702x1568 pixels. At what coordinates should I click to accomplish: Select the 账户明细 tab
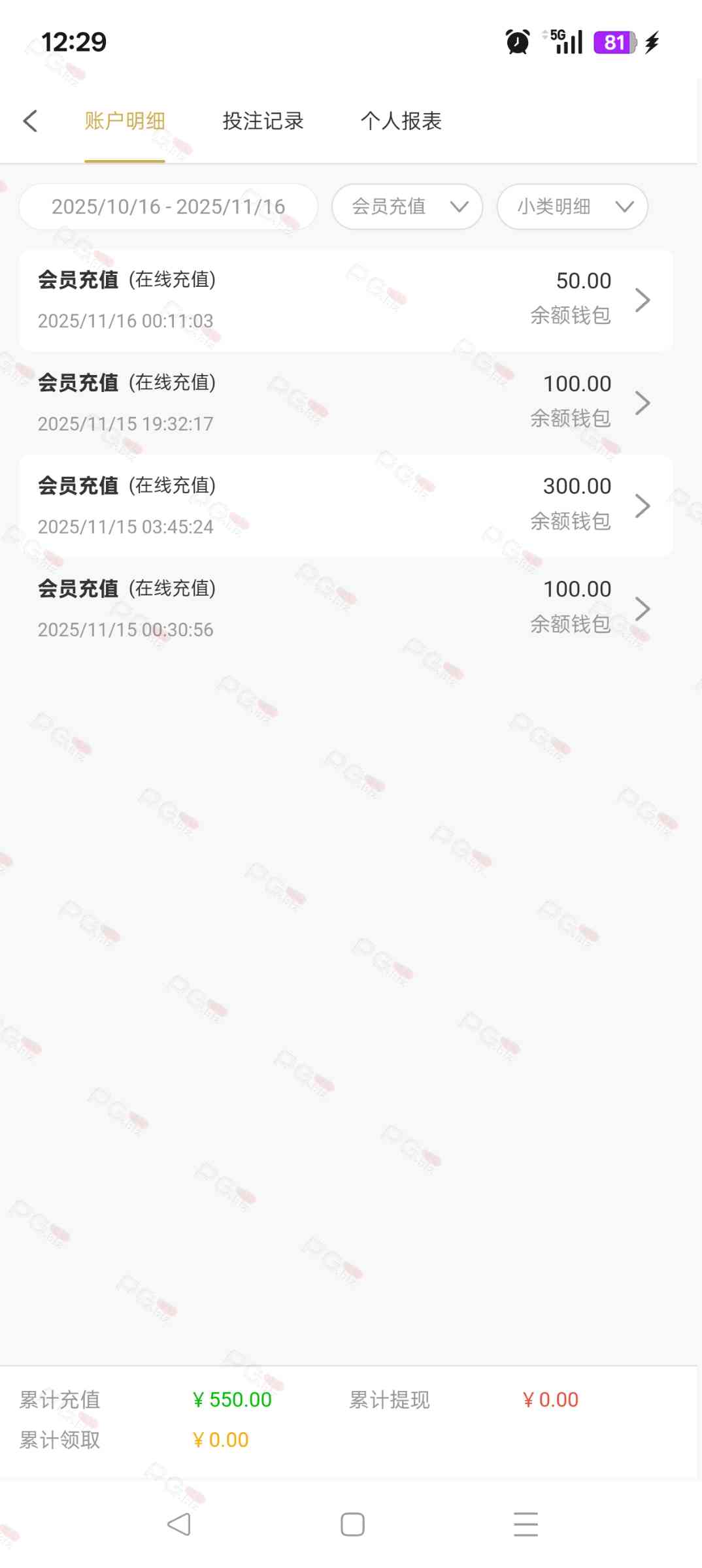(x=124, y=121)
